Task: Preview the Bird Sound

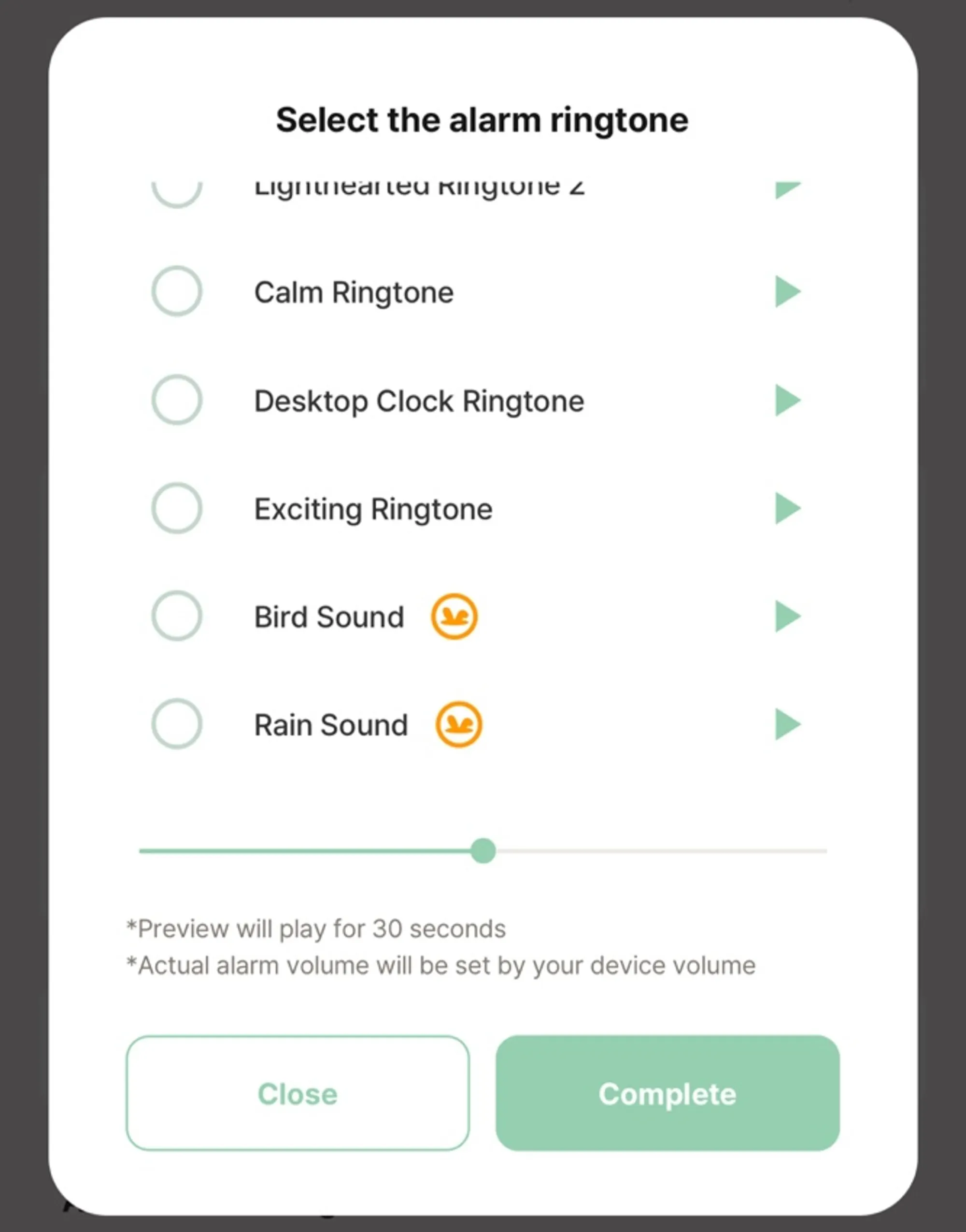Action: [x=787, y=616]
